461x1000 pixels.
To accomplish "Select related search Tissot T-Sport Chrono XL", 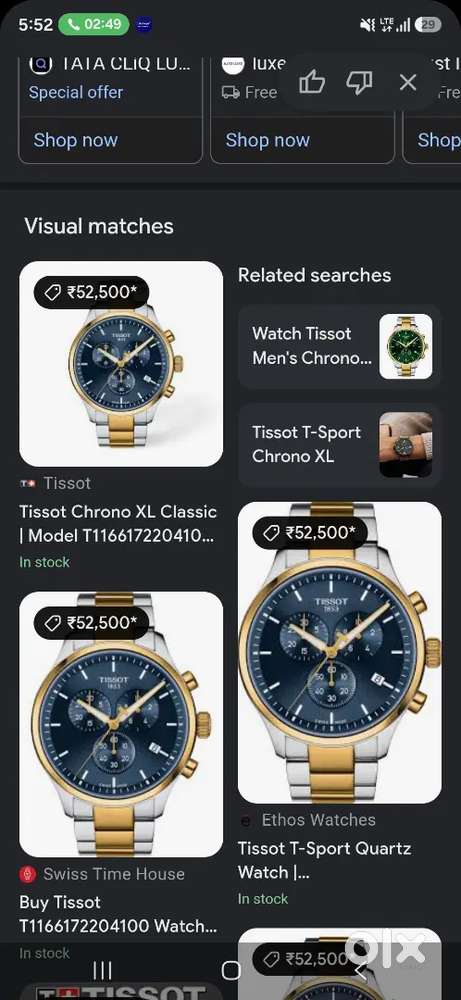I will point(339,445).
